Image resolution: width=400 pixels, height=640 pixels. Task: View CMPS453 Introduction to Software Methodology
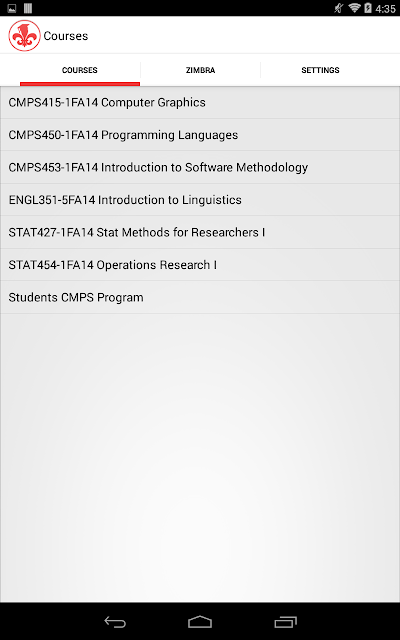(x=200, y=167)
